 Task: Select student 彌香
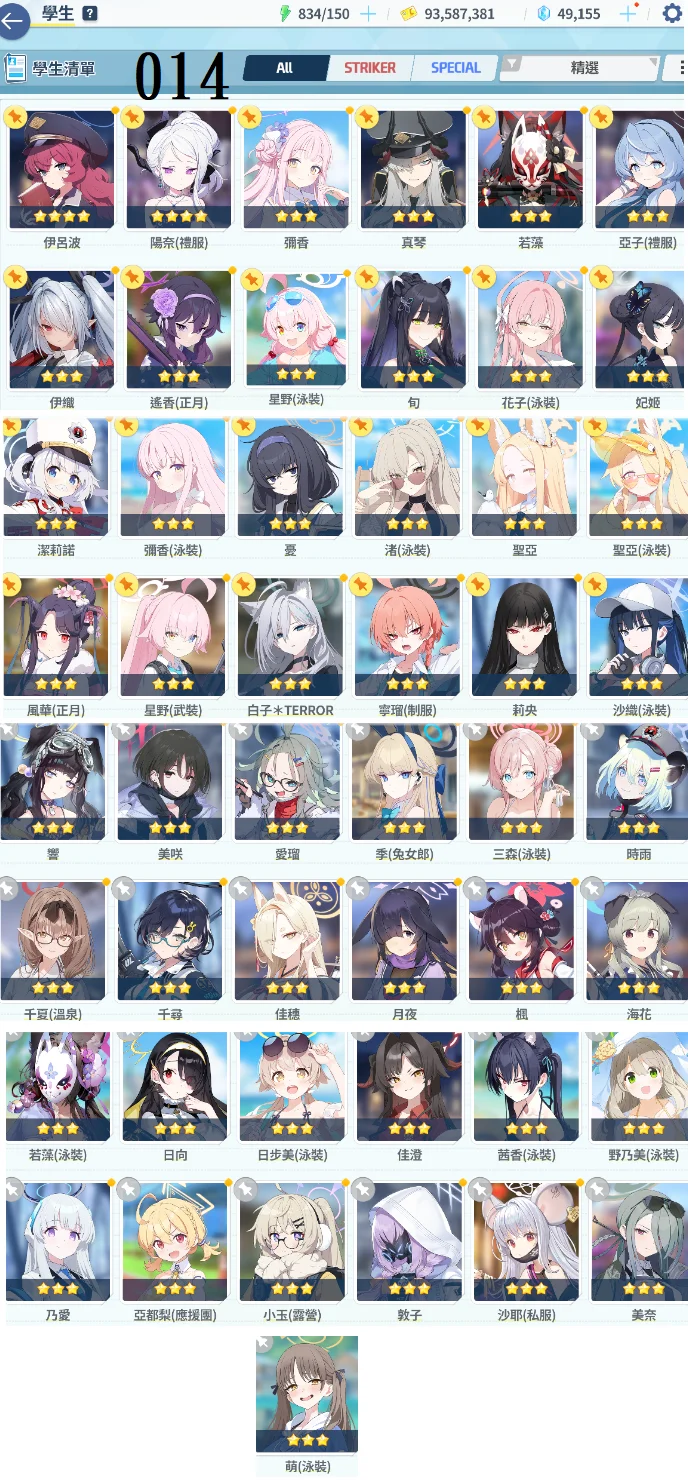pos(296,170)
